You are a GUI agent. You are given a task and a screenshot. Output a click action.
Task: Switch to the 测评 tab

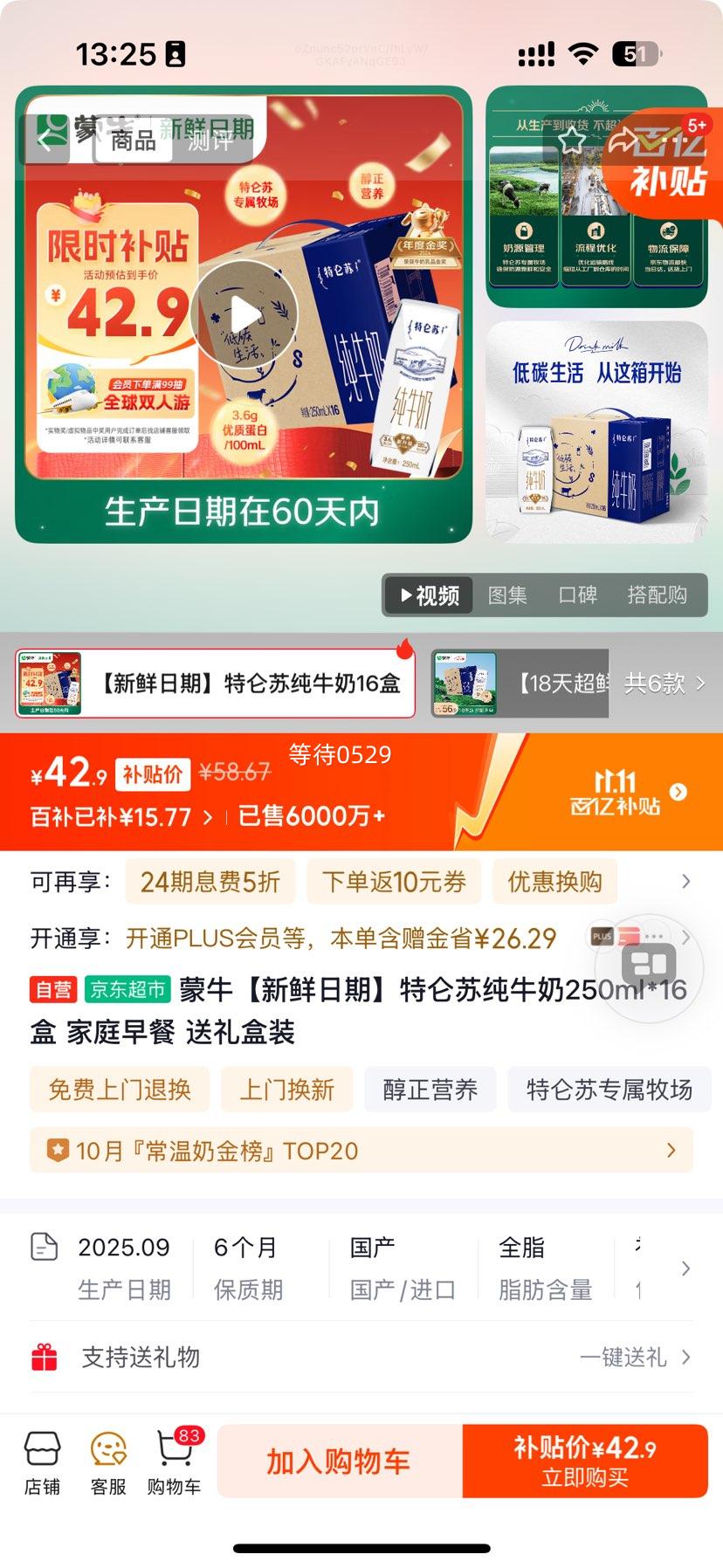click(x=209, y=140)
